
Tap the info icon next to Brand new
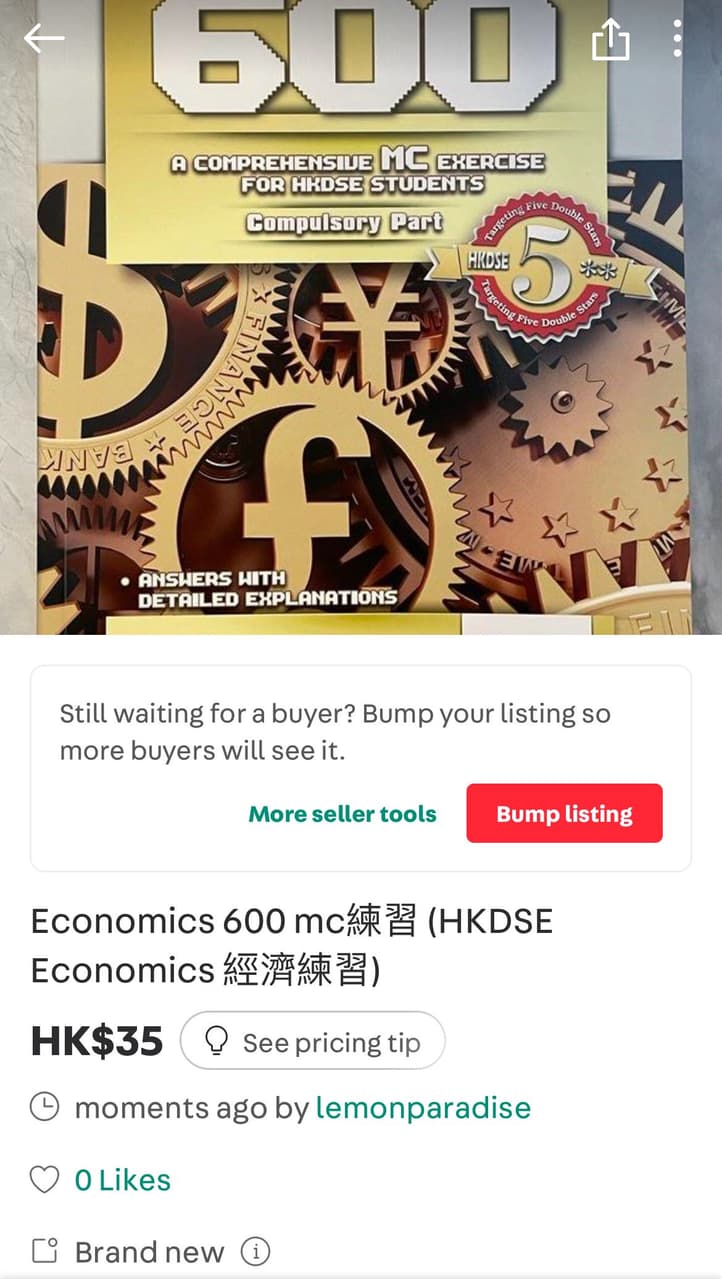(257, 1251)
